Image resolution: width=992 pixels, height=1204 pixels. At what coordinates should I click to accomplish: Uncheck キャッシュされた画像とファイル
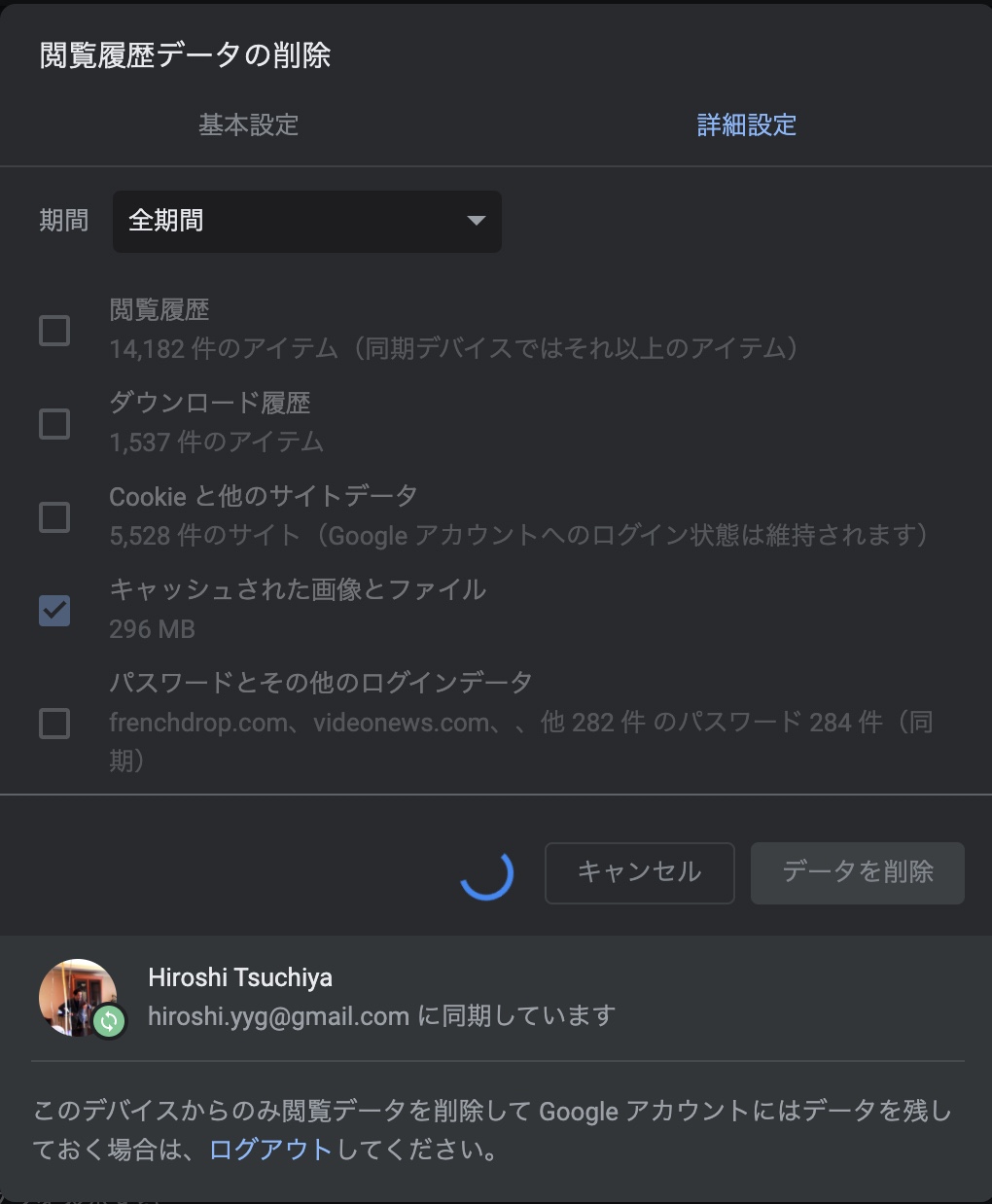point(54,611)
